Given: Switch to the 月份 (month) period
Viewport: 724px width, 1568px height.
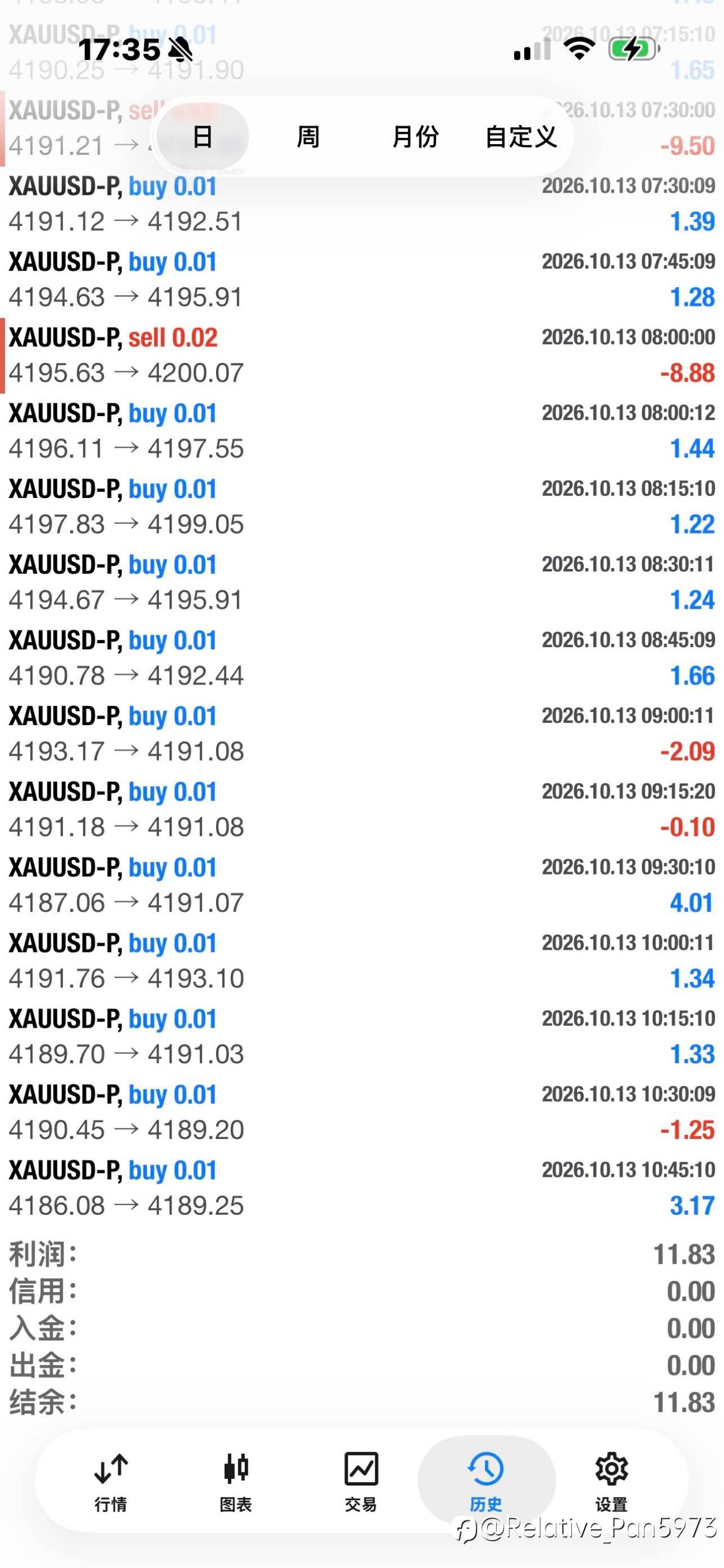Looking at the screenshot, I should point(415,136).
